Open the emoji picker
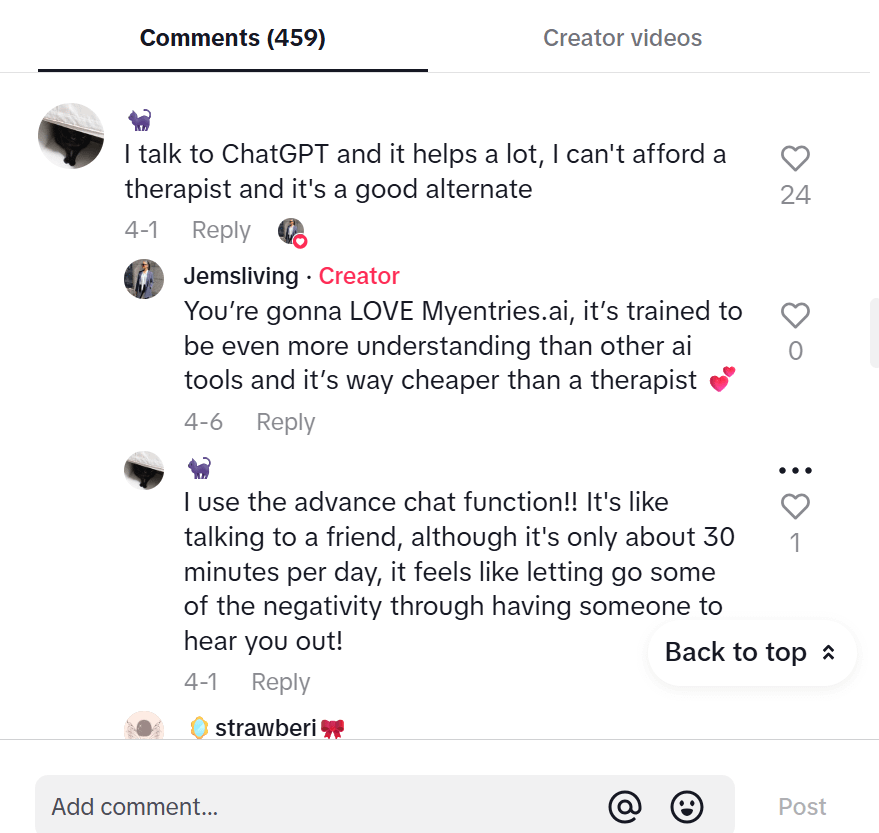Image resolution: width=879 pixels, height=833 pixels. pyautogui.click(x=687, y=806)
